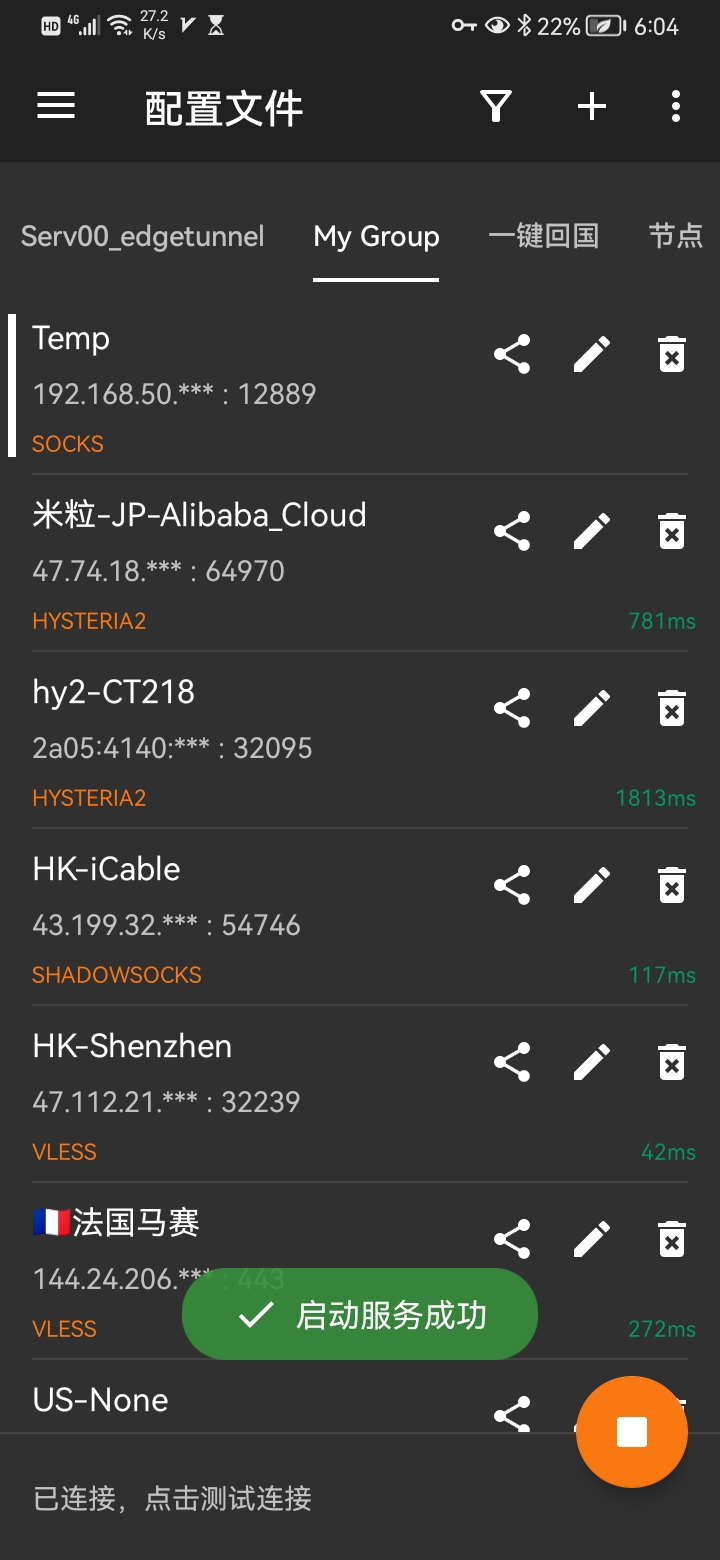
Task: Select the My Group tab
Action: pos(376,237)
